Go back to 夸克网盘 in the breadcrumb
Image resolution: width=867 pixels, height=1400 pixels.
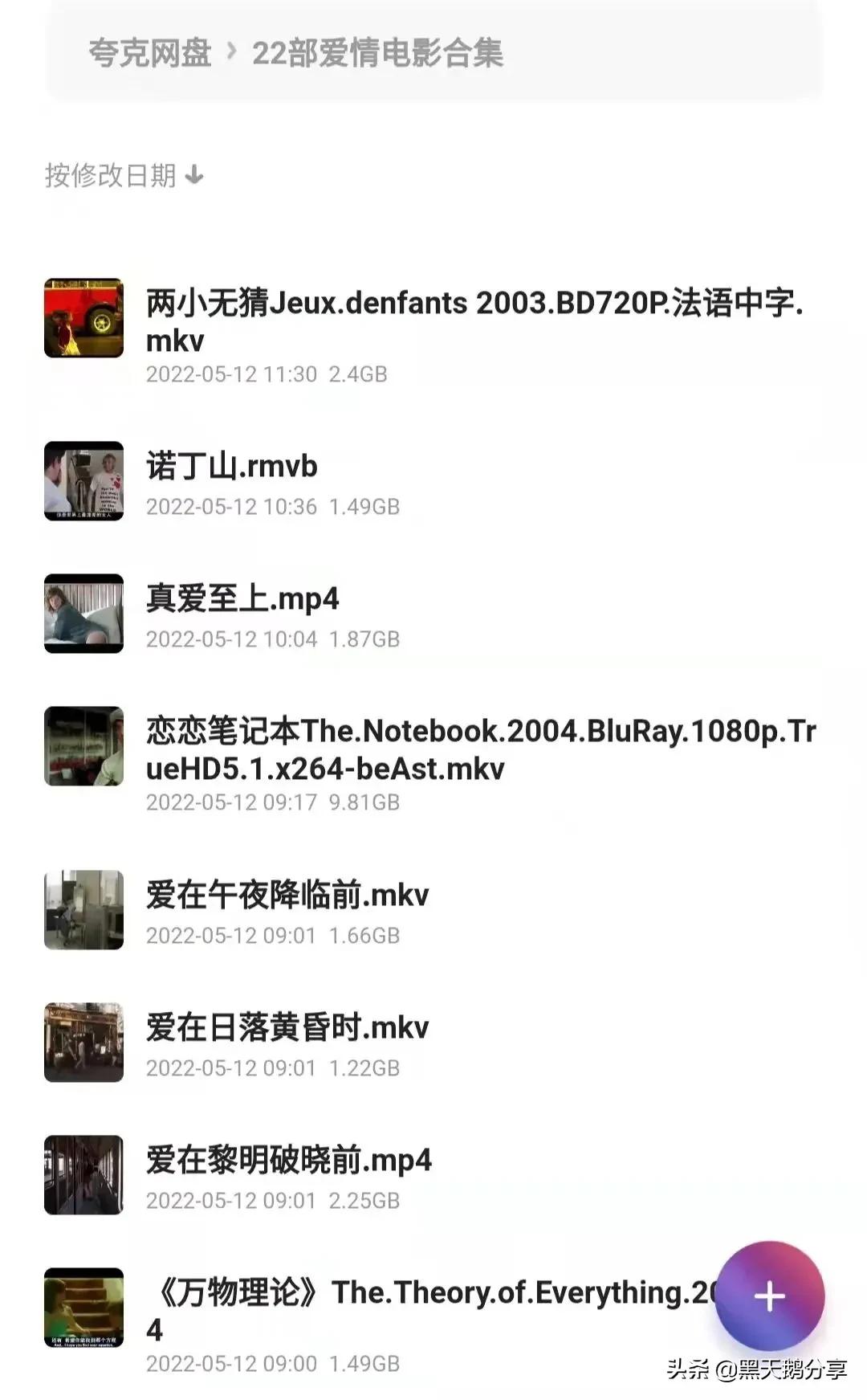[x=150, y=53]
